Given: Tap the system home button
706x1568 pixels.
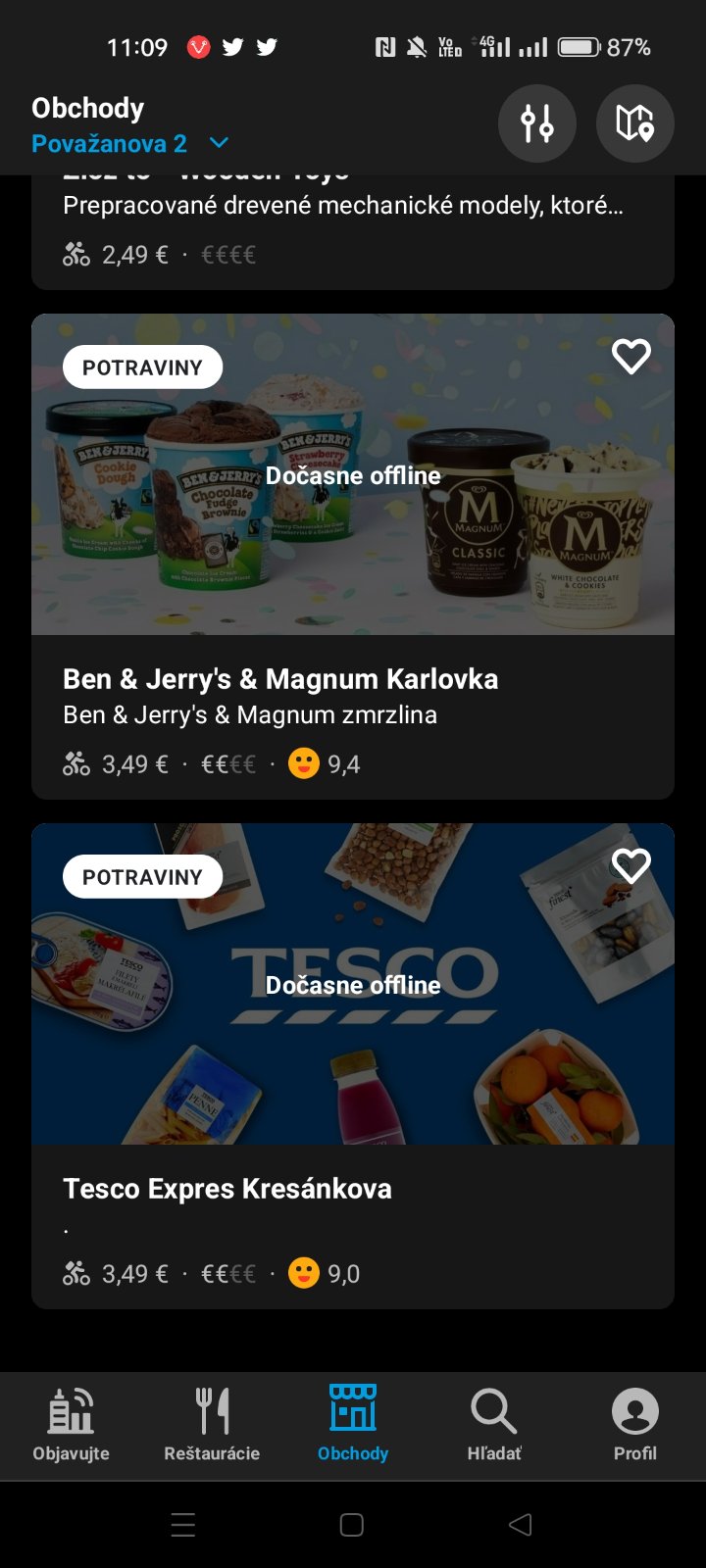Looking at the screenshot, I should (352, 1525).
